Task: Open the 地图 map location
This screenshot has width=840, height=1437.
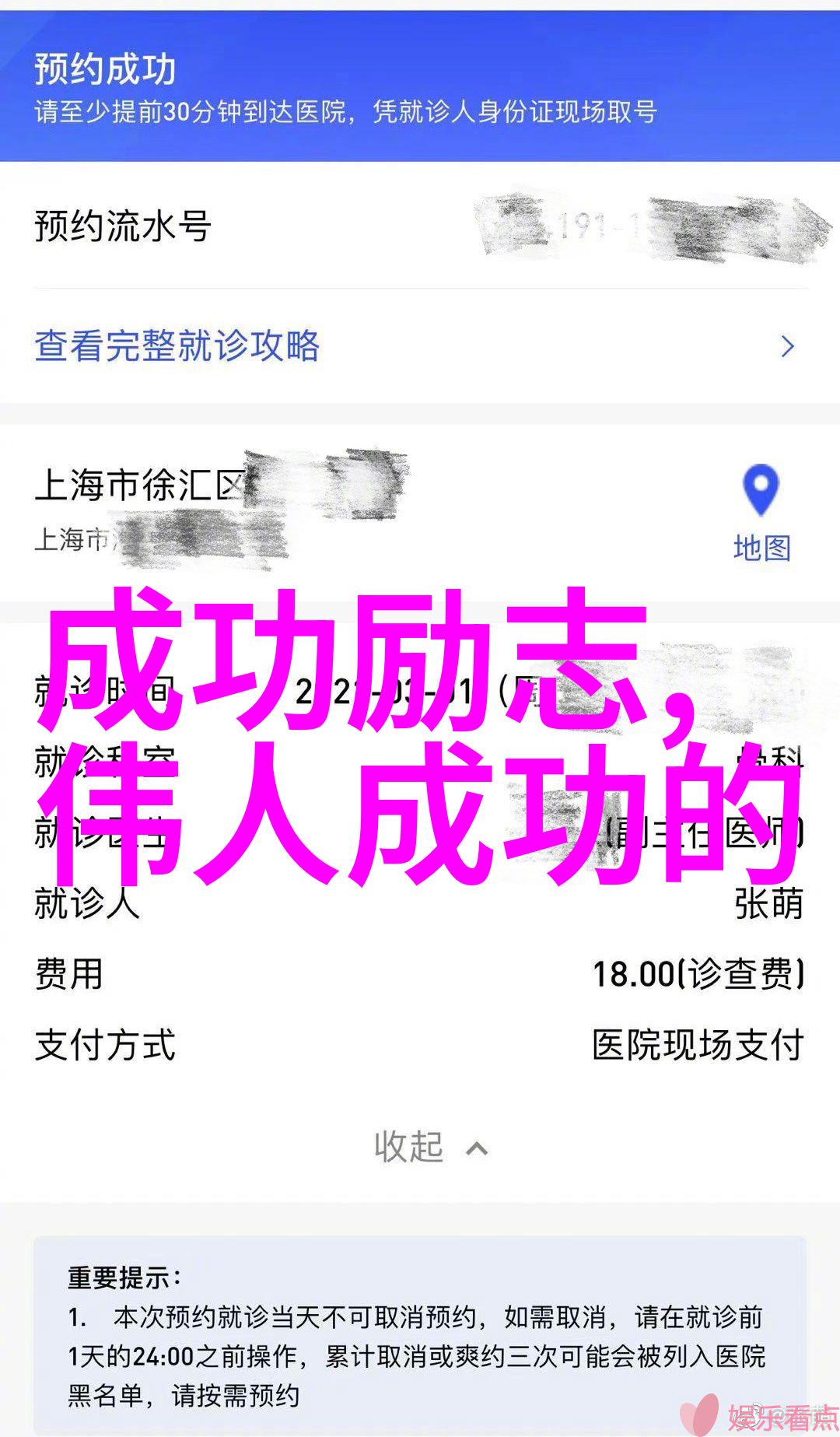Action: (761, 513)
